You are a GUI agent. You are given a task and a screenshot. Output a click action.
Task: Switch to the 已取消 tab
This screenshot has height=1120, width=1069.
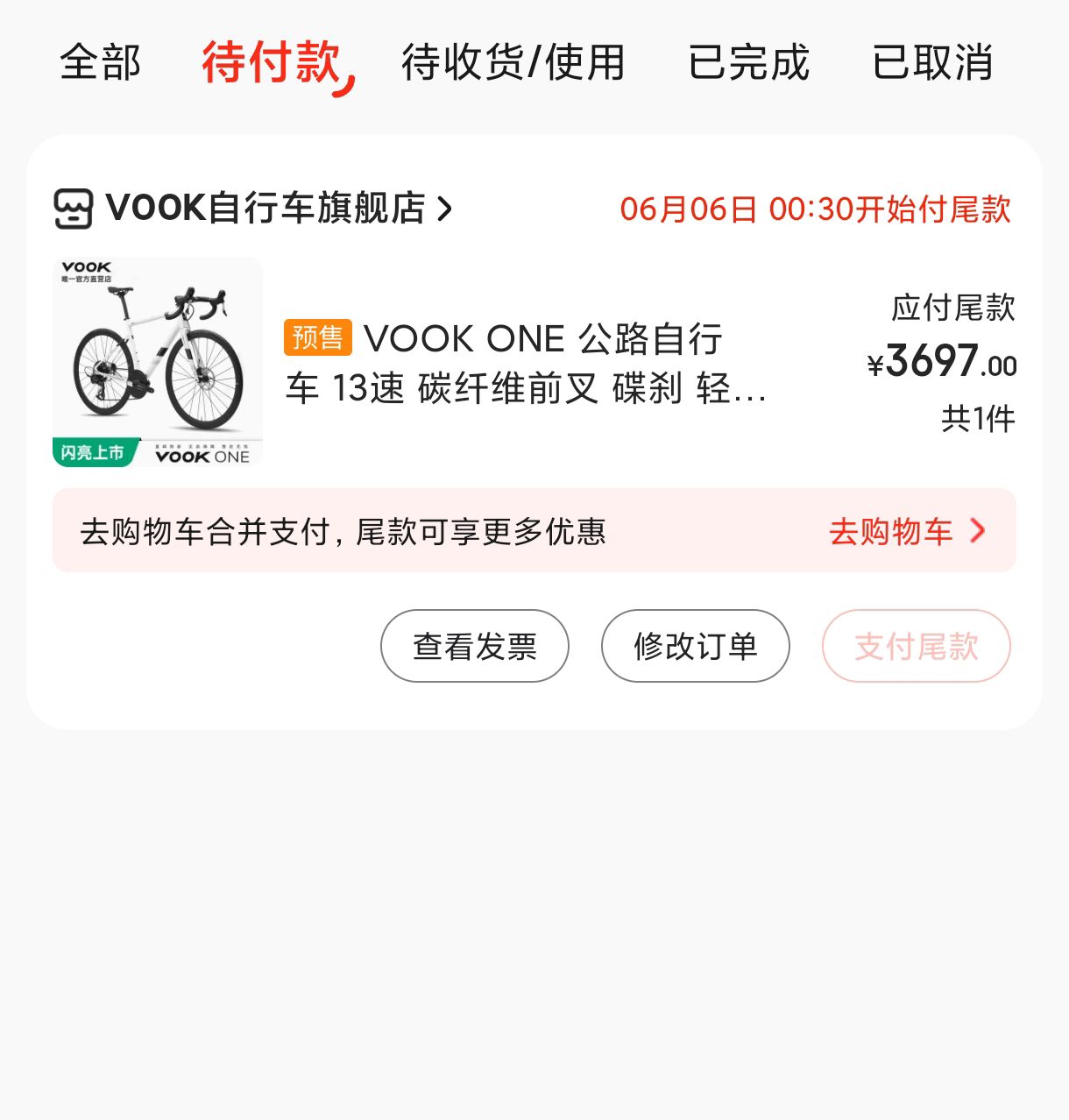[931, 62]
